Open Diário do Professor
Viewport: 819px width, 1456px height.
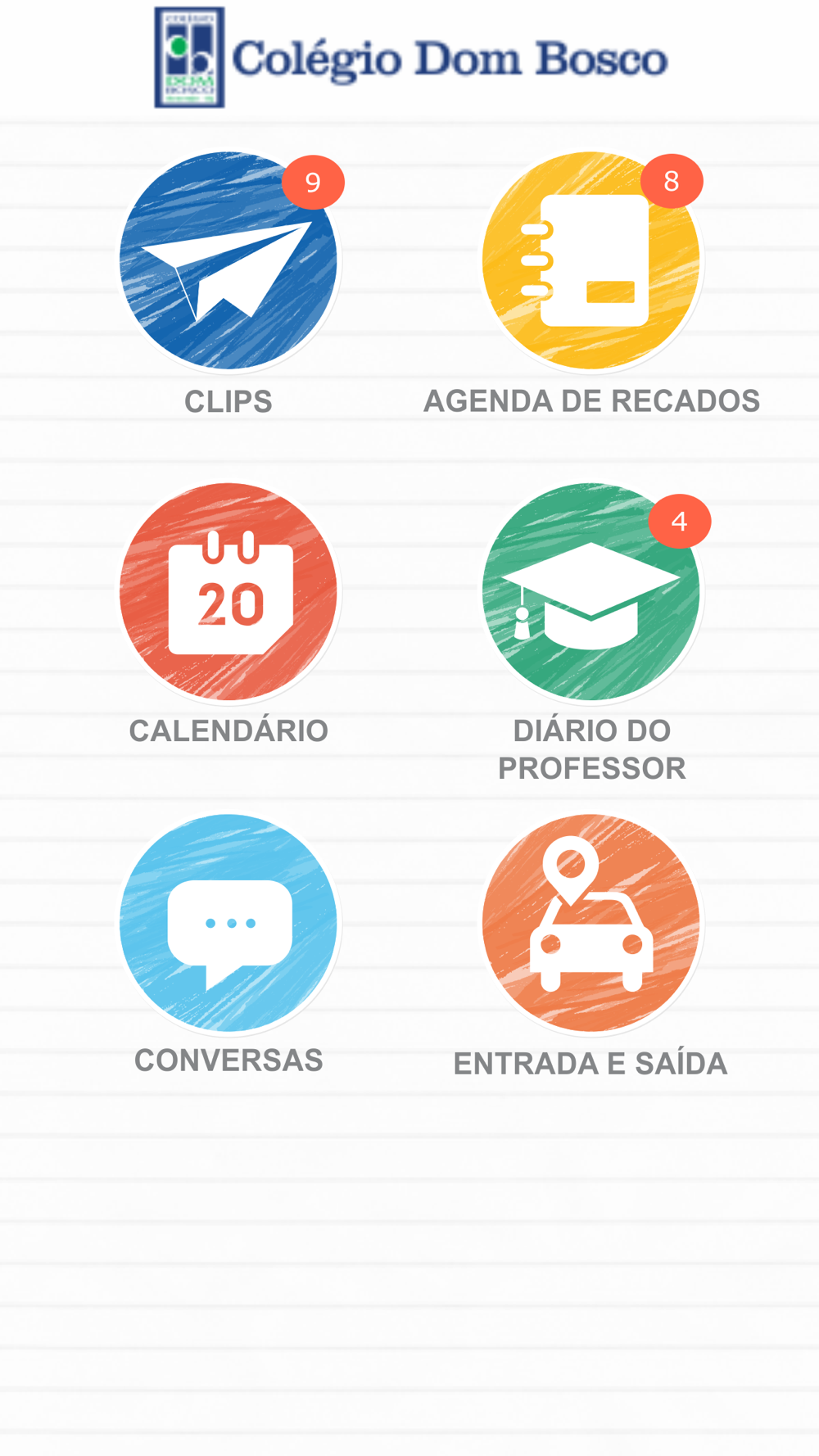pos(591,591)
